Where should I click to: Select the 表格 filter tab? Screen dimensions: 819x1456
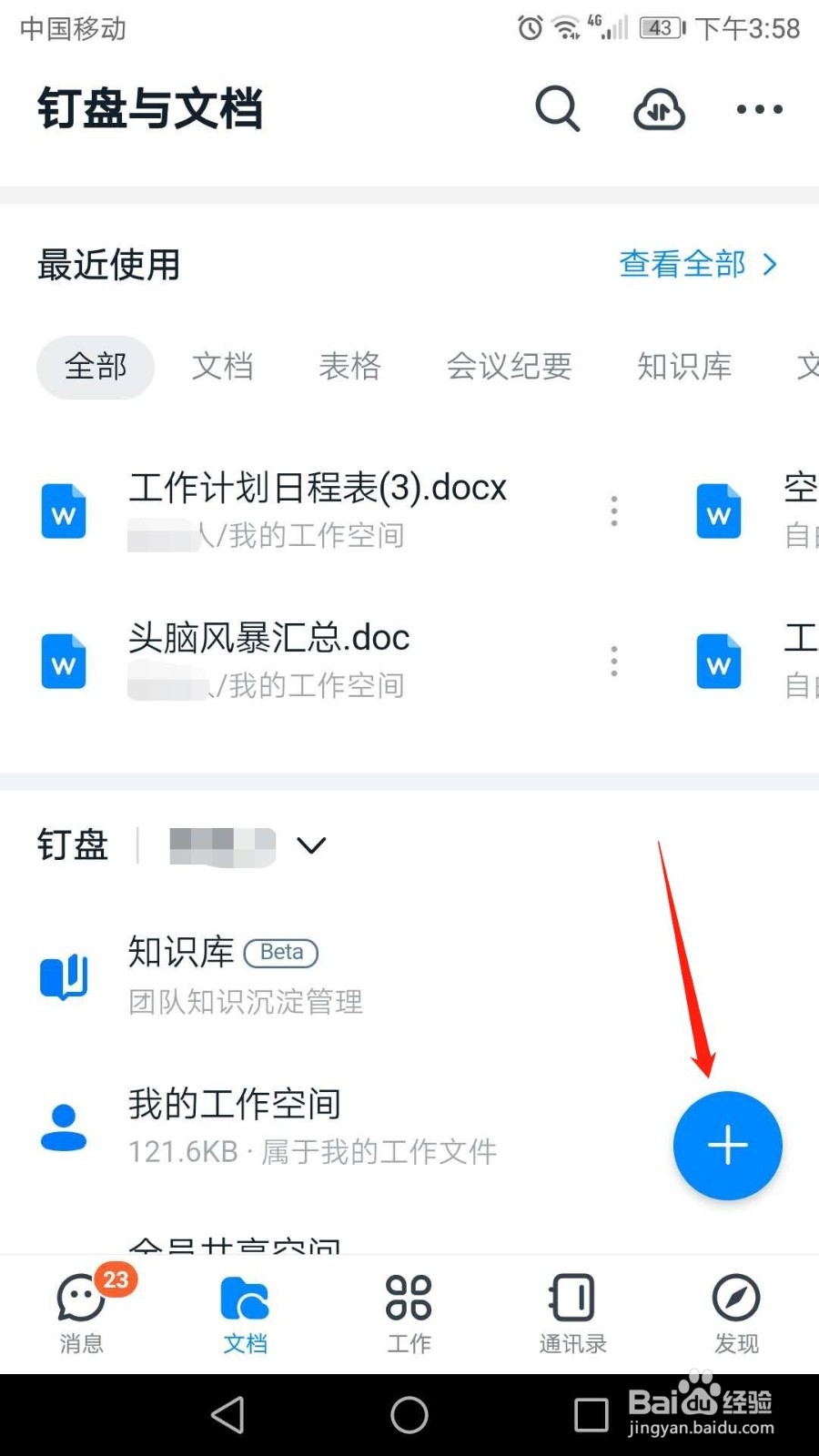pos(349,367)
